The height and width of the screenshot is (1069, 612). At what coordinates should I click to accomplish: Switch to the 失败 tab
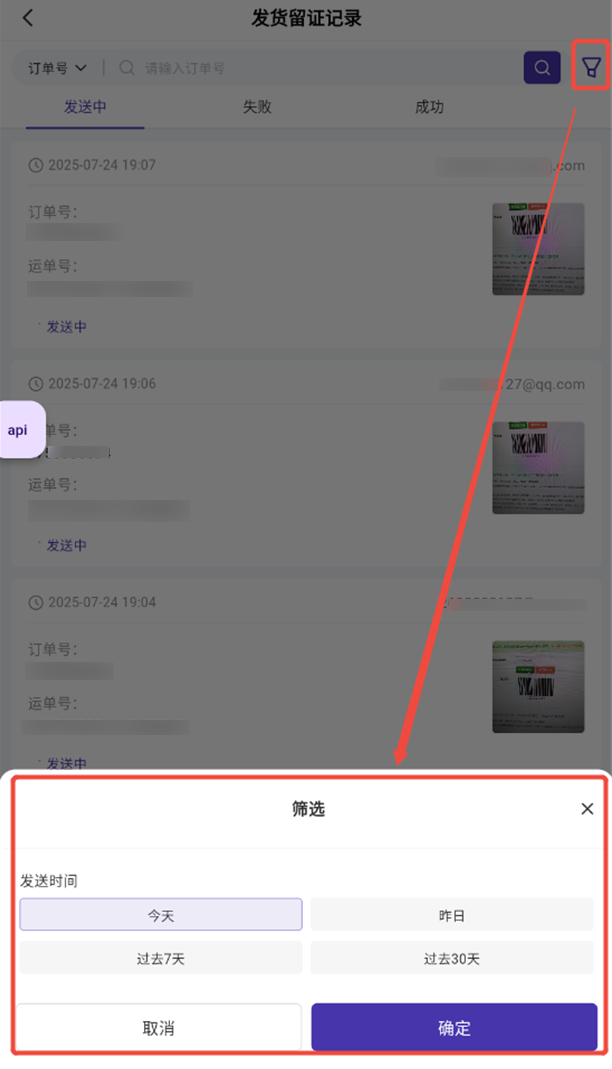coord(257,107)
